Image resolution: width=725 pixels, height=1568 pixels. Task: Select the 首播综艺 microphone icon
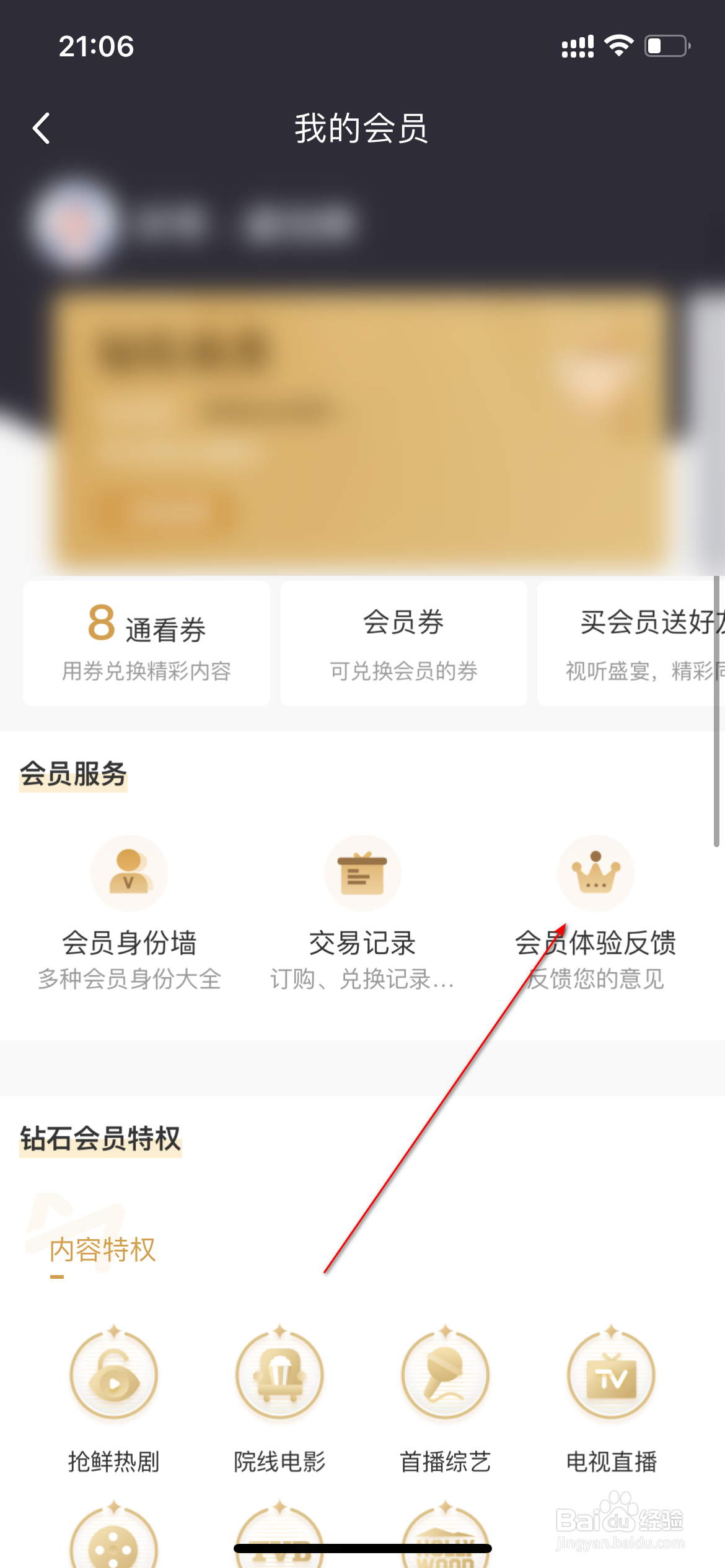[x=444, y=1374]
